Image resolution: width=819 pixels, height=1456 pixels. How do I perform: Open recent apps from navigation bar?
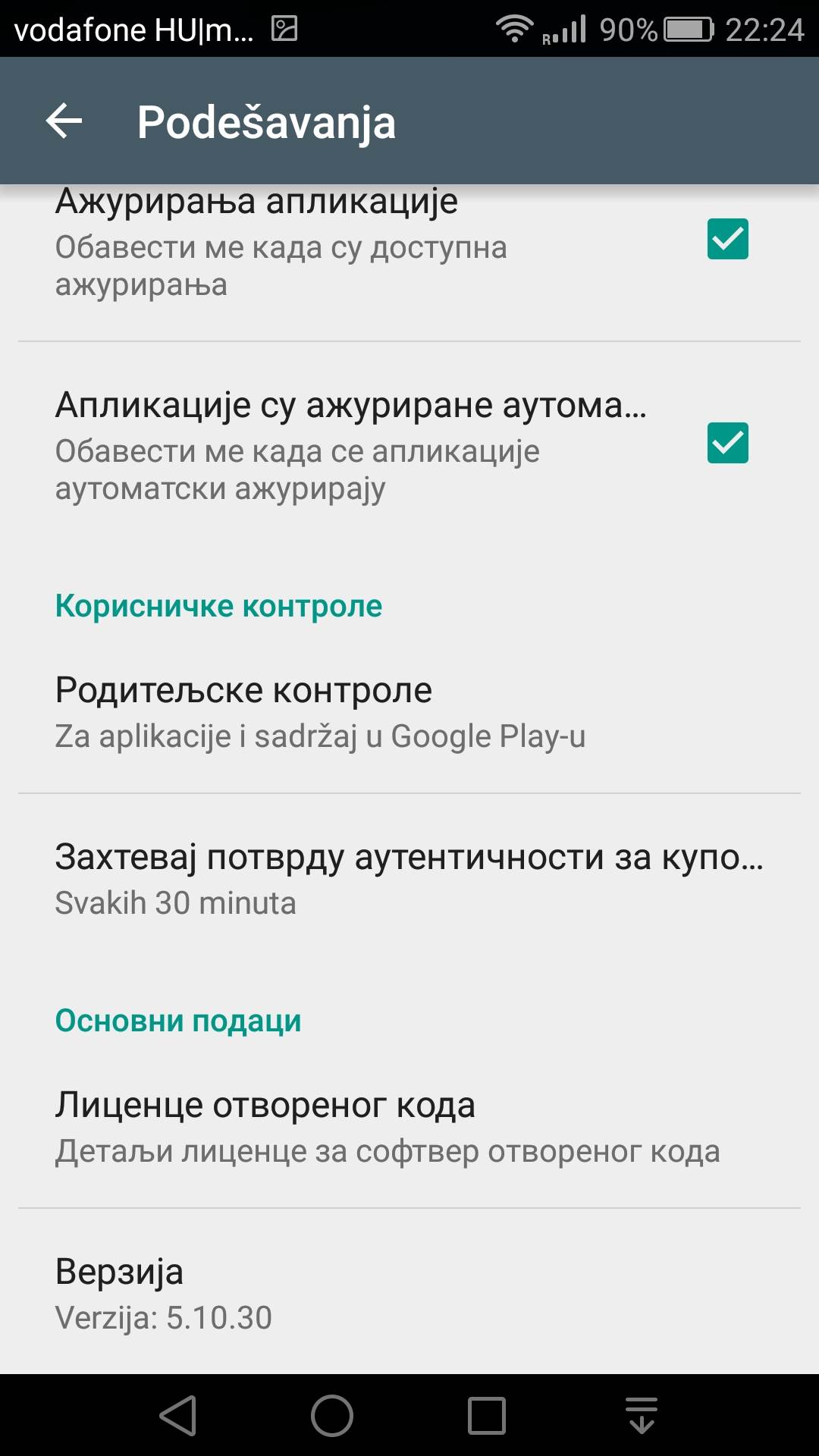pos(486,1415)
